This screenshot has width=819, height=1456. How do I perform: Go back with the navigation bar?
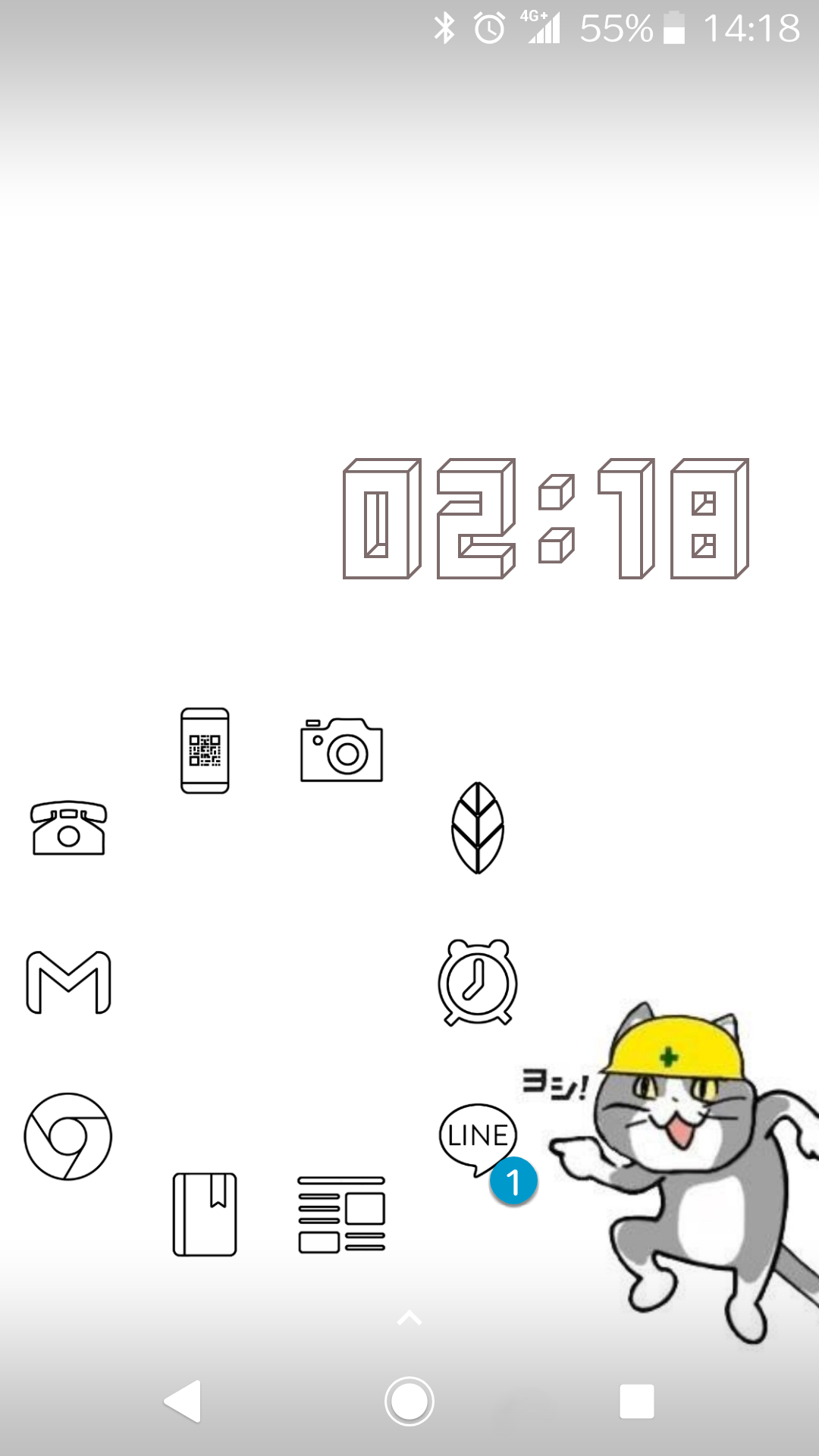183,1401
